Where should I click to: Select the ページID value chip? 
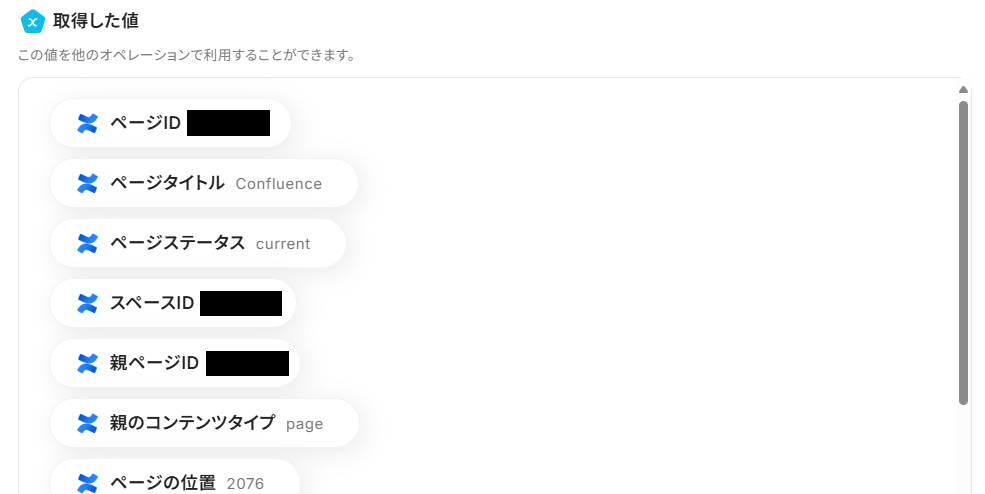pyautogui.click(x=170, y=123)
